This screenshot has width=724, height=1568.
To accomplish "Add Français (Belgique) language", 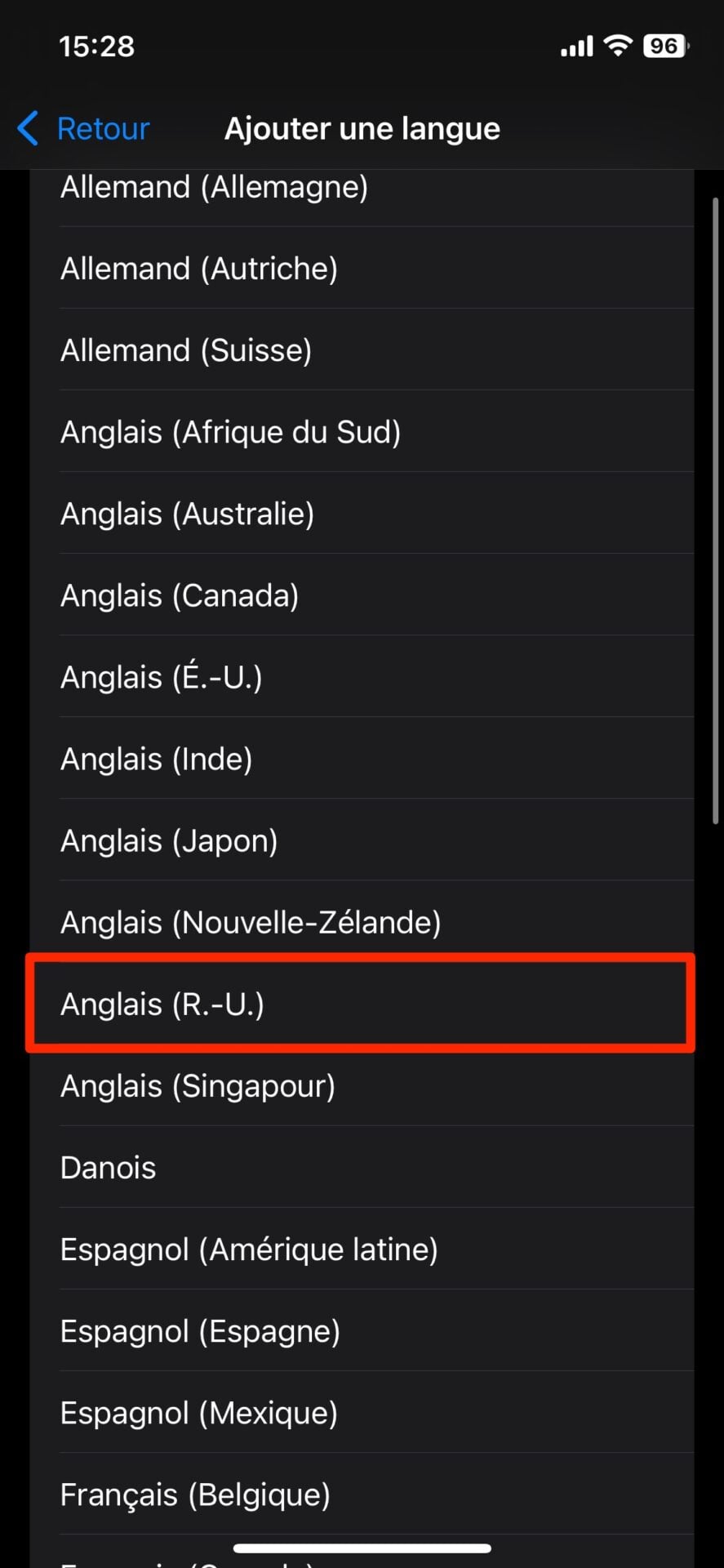I will coord(196,1494).
